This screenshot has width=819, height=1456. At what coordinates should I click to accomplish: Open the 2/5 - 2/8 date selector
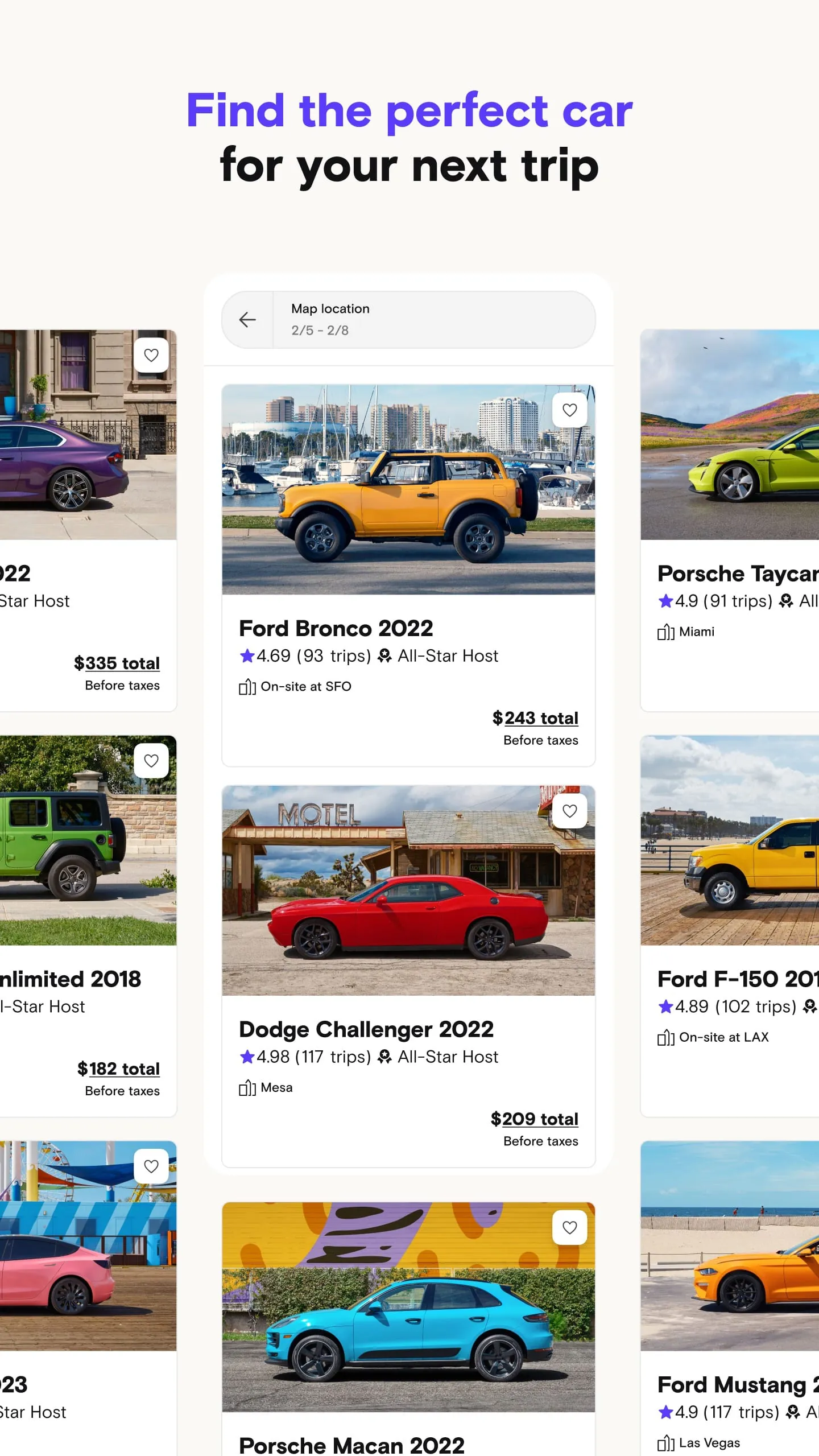(319, 330)
